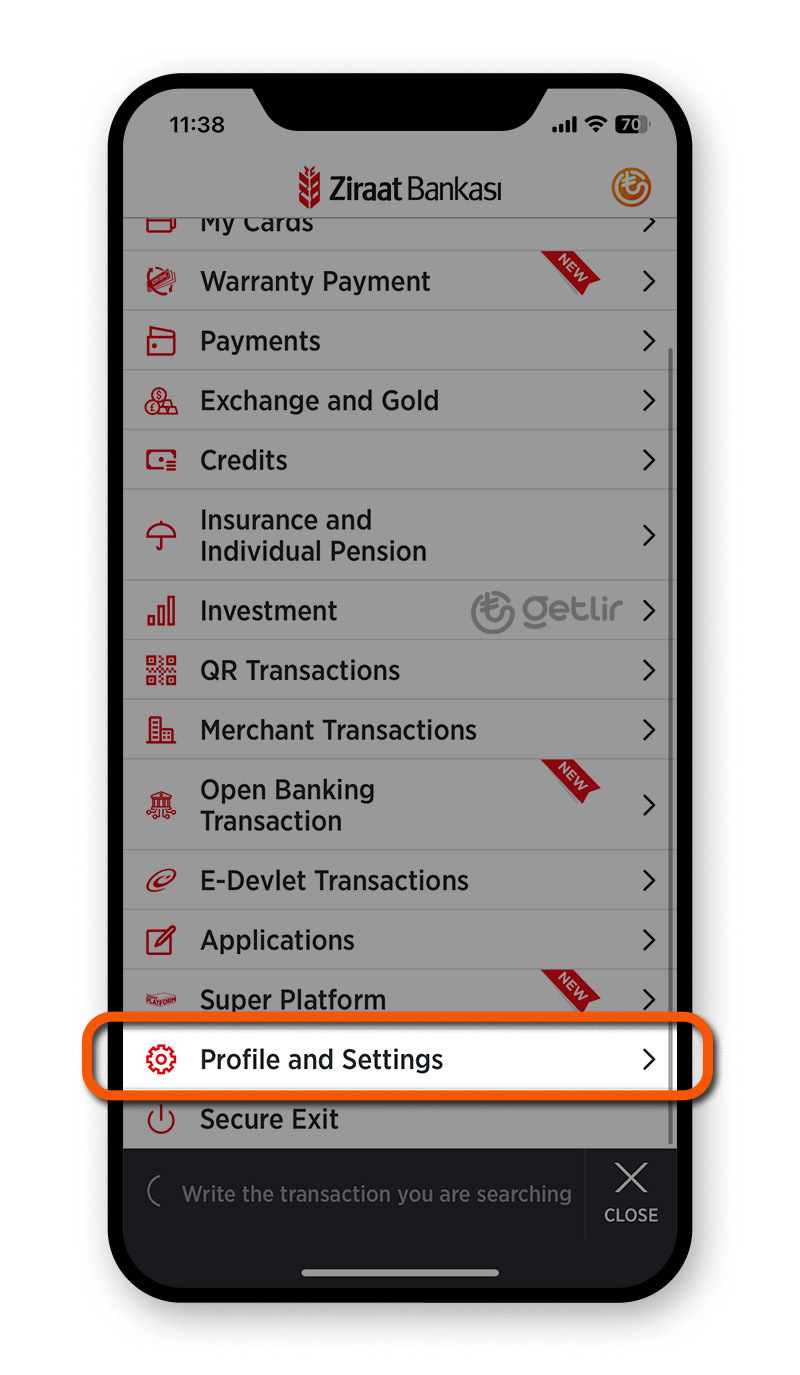Screen dimensions: 800x1375
Task: Go to Payments
Action: (x=399, y=341)
